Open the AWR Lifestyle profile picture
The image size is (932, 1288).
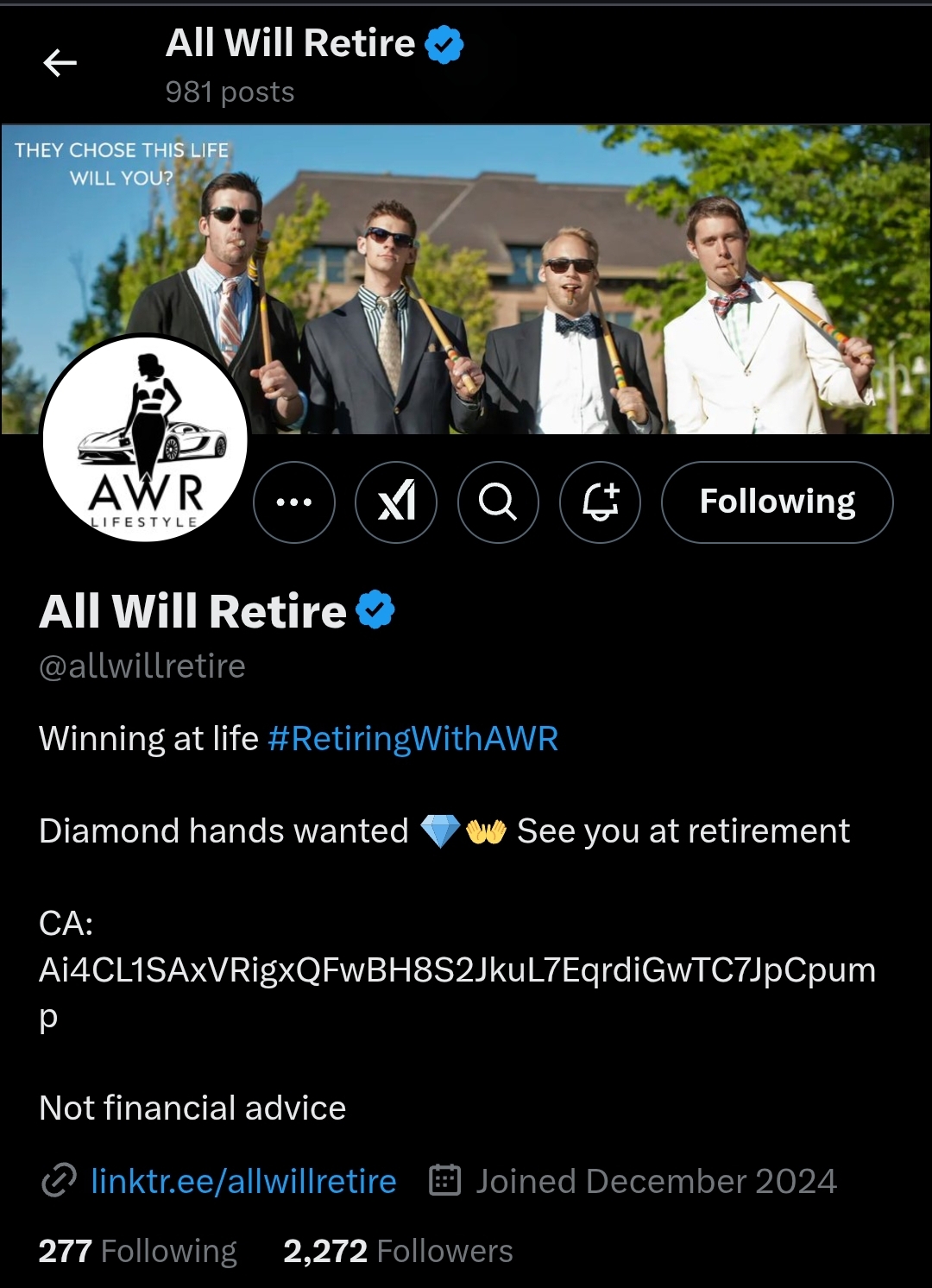point(146,440)
